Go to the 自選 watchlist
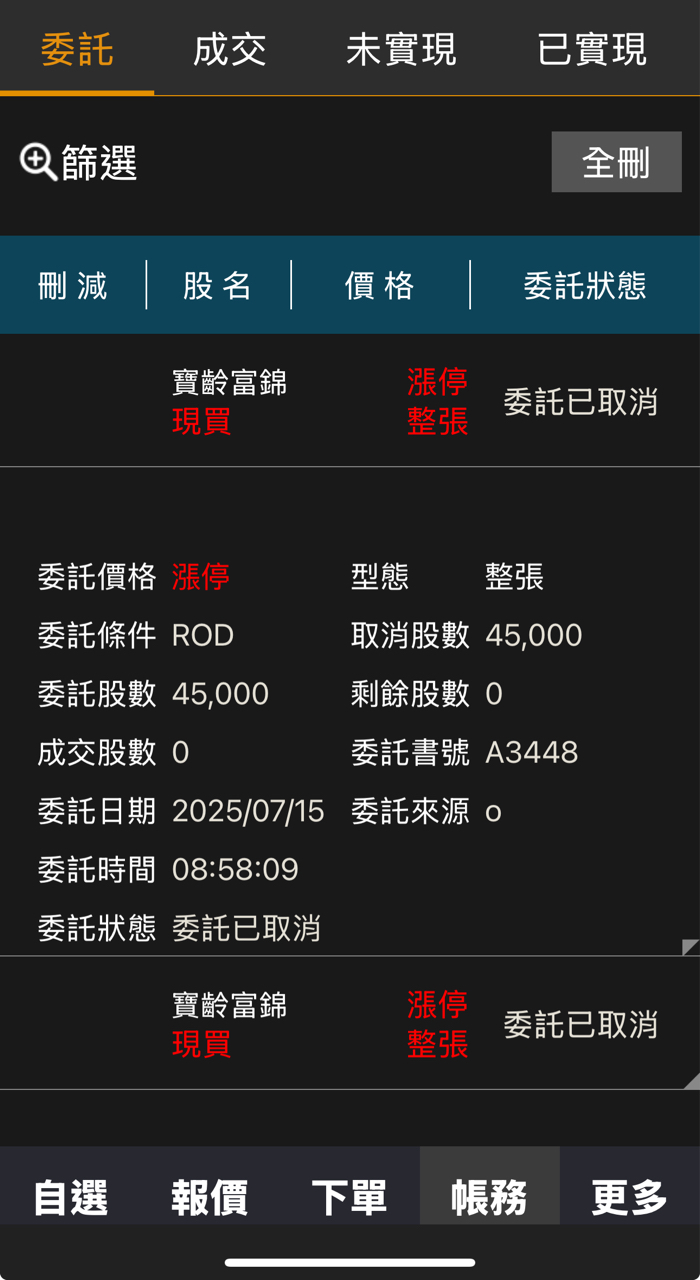 click(70, 1196)
